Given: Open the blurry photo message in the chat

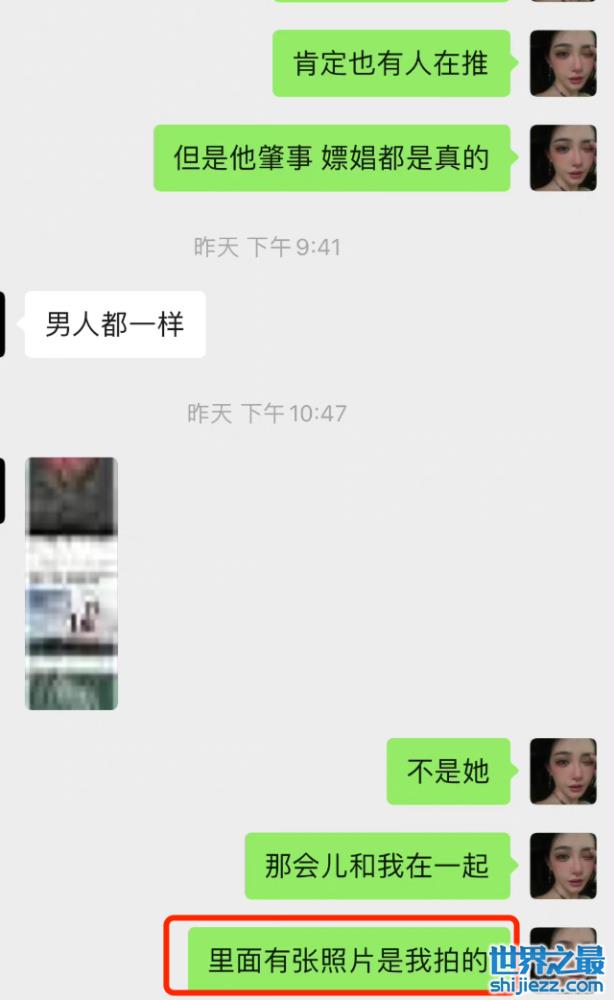Looking at the screenshot, I should [x=71, y=583].
